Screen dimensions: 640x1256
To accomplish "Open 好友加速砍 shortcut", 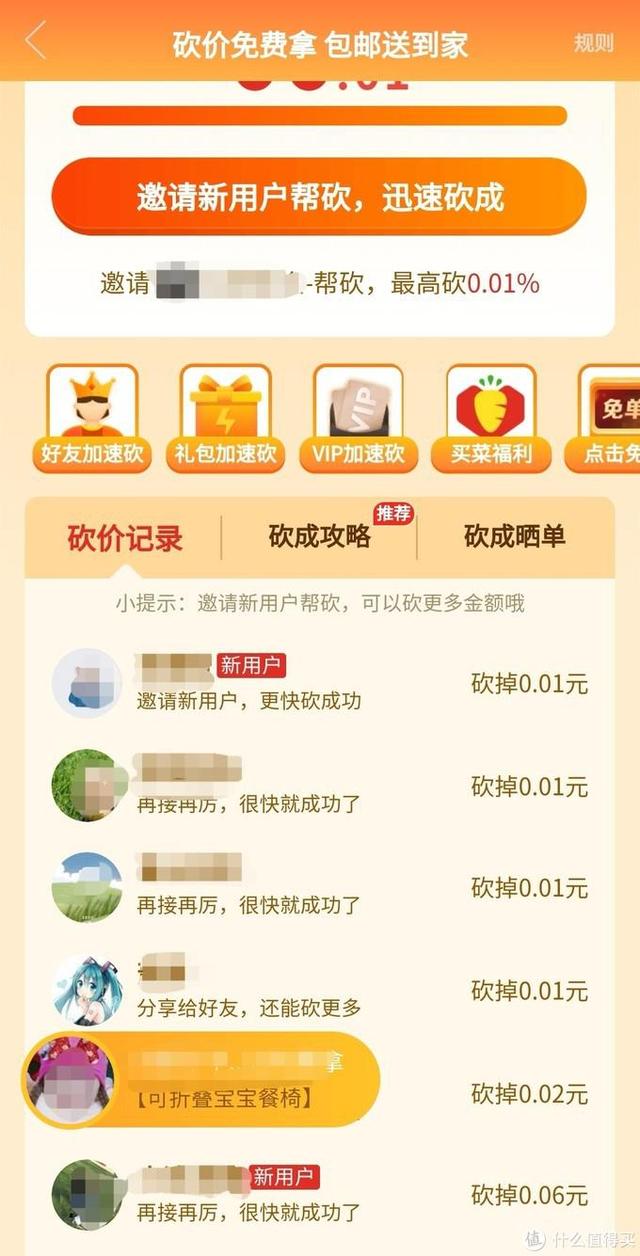I will (92, 420).
